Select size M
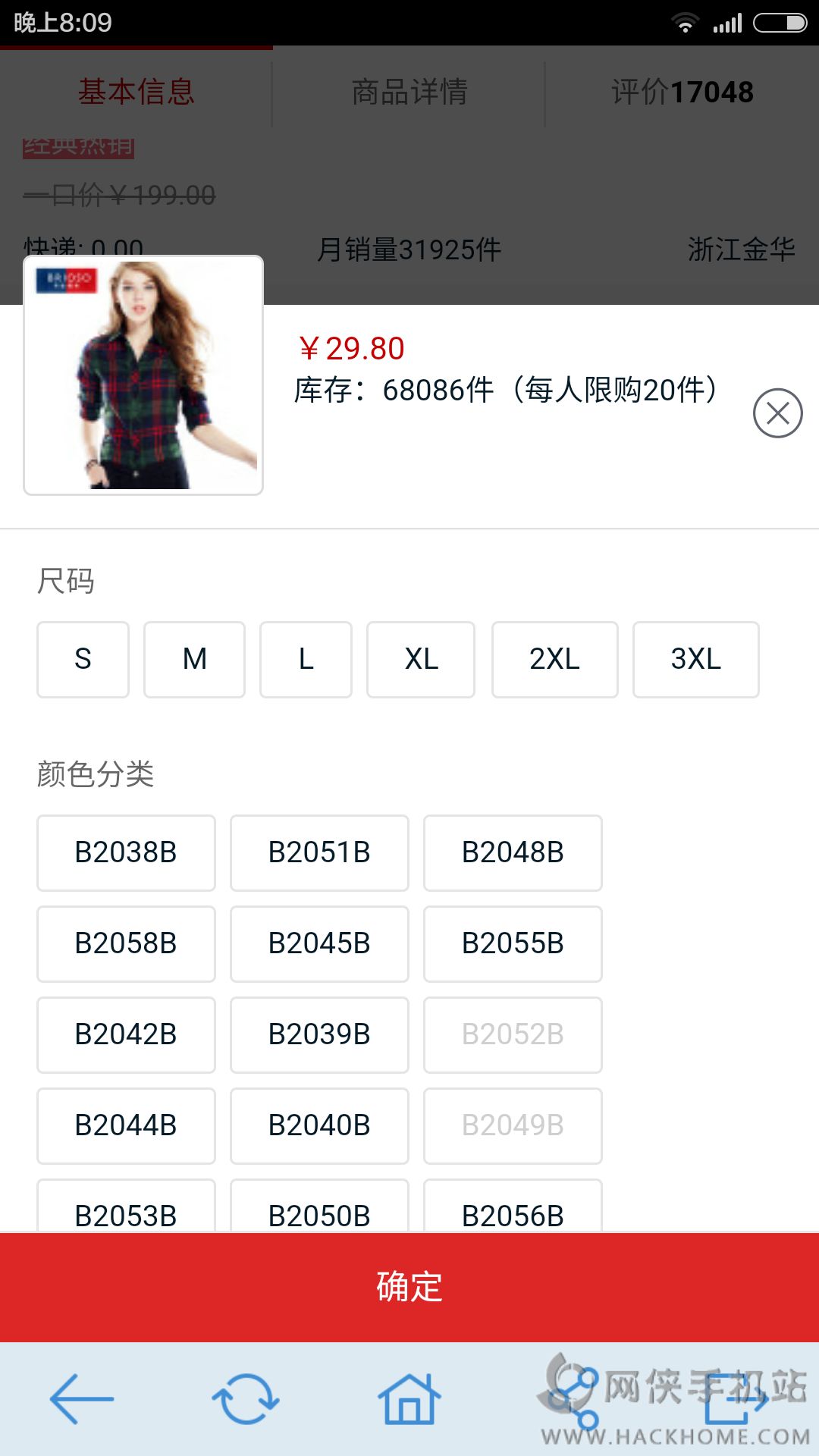This screenshot has width=819, height=1456. (194, 659)
